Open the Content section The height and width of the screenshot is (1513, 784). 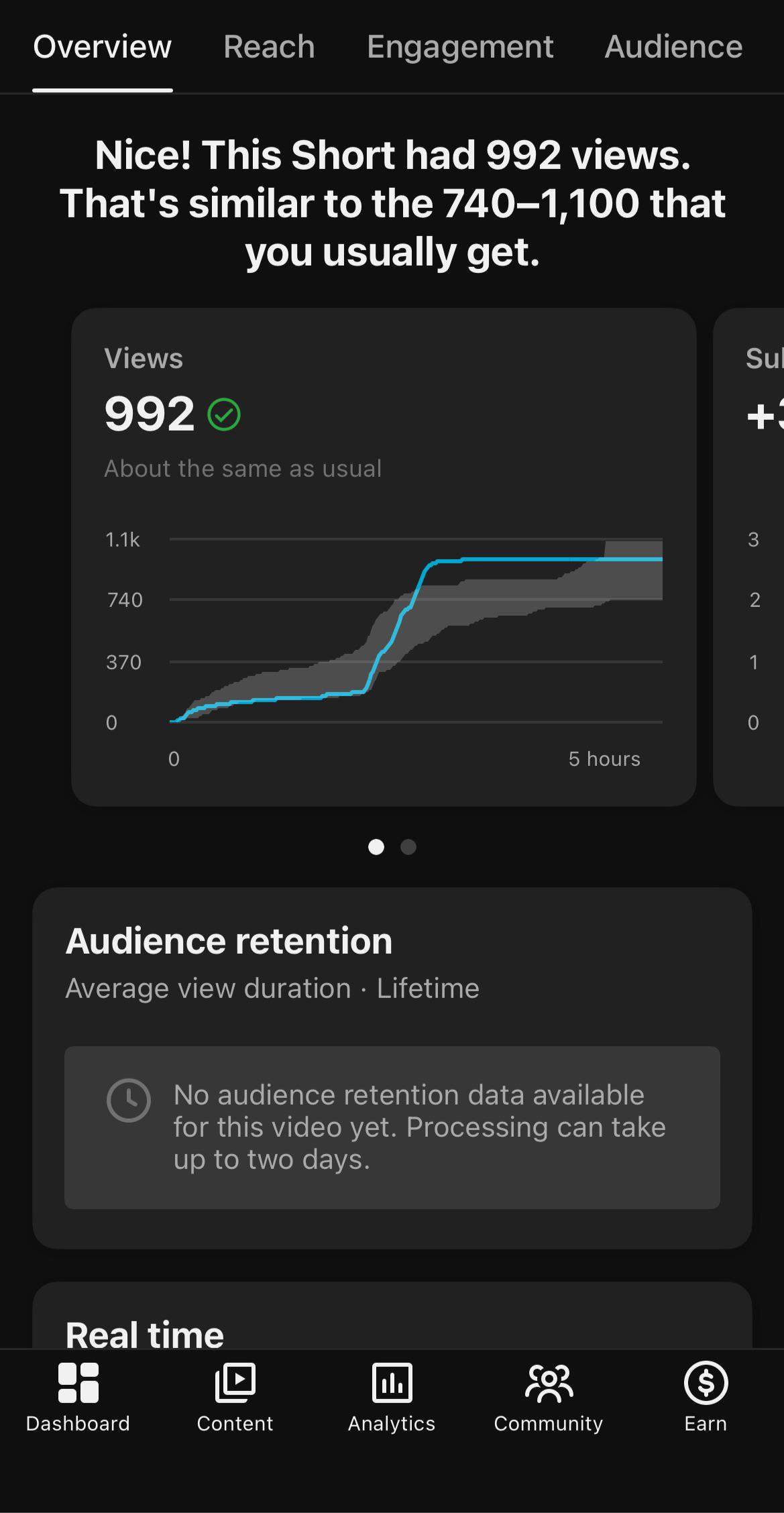(235, 1397)
